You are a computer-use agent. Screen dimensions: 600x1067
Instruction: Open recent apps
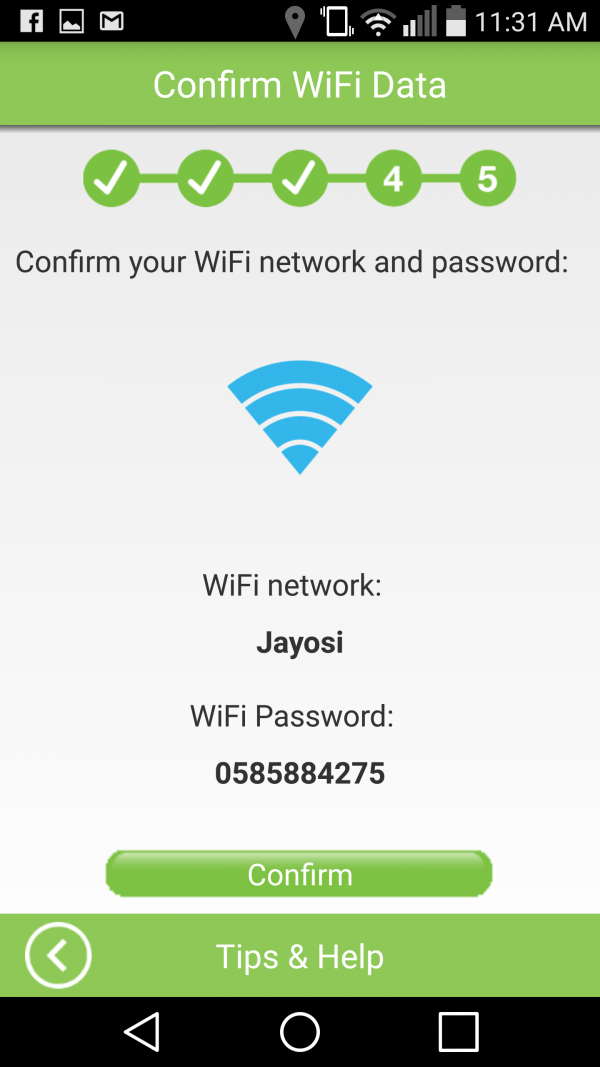point(458,1031)
